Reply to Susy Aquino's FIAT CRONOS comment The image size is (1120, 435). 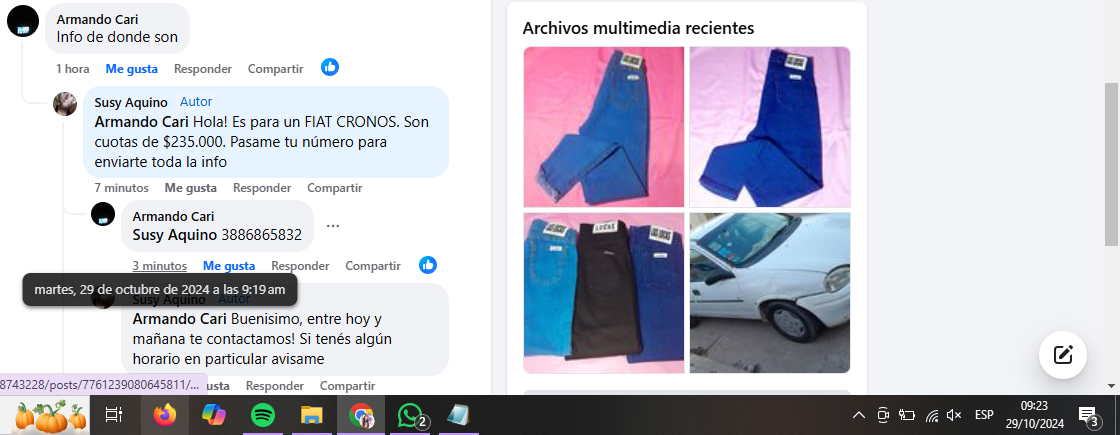pyautogui.click(x=262, y=188)
